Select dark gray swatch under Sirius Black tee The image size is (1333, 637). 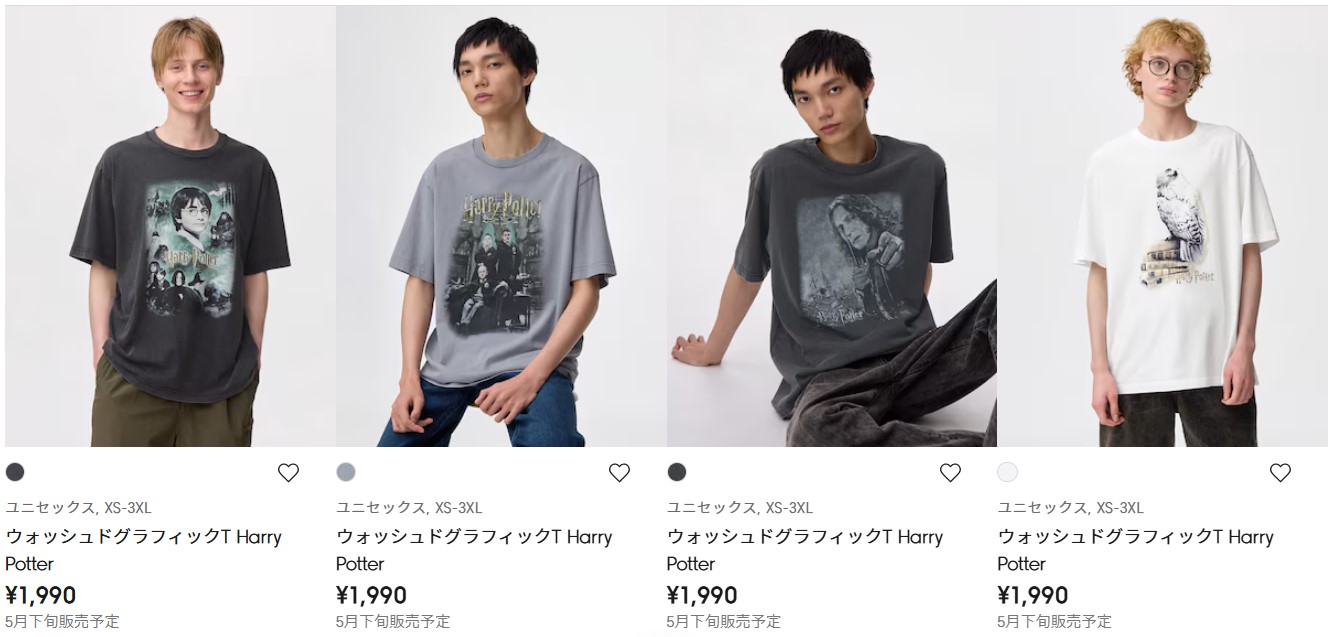(x=677, y=472)
